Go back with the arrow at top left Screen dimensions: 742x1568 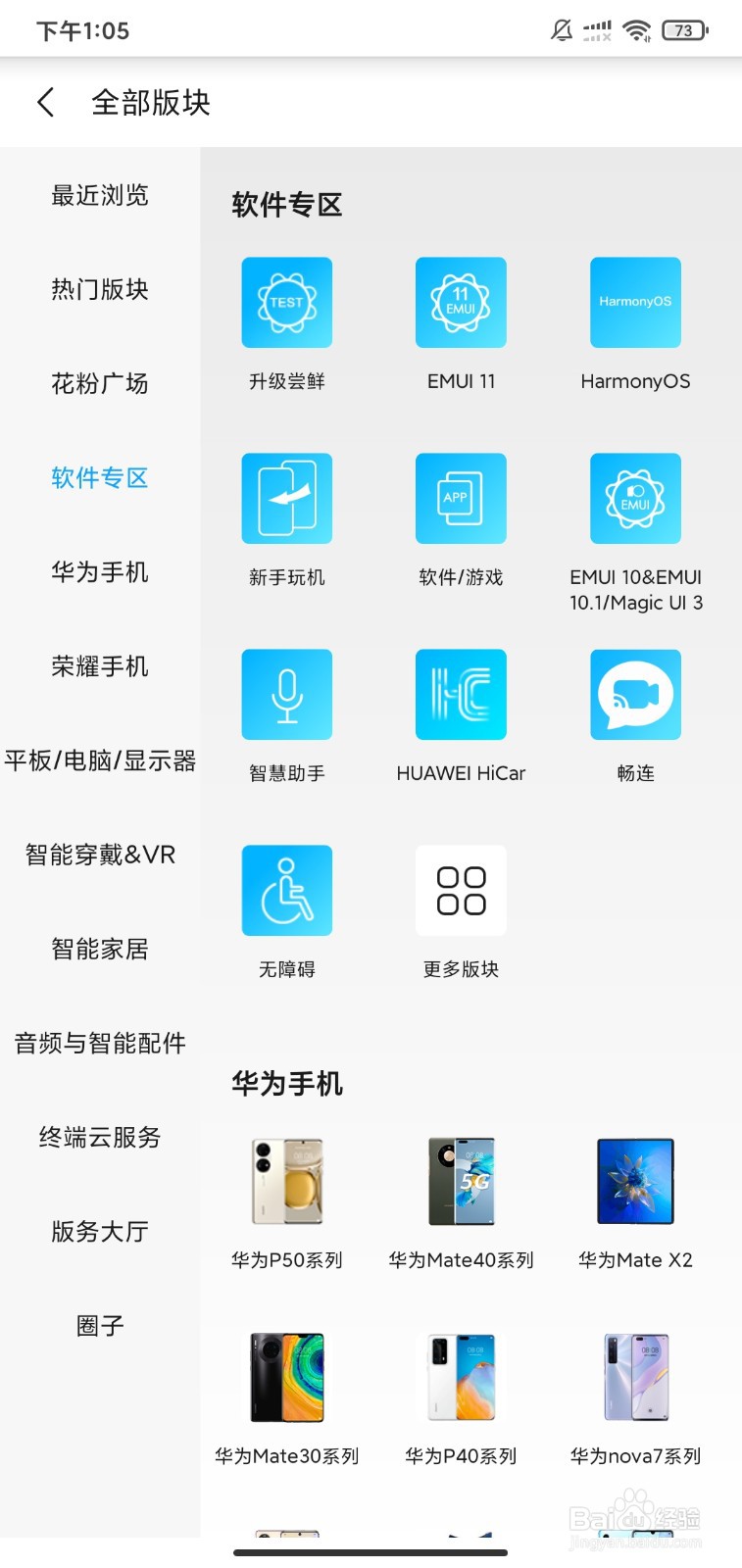44,102
